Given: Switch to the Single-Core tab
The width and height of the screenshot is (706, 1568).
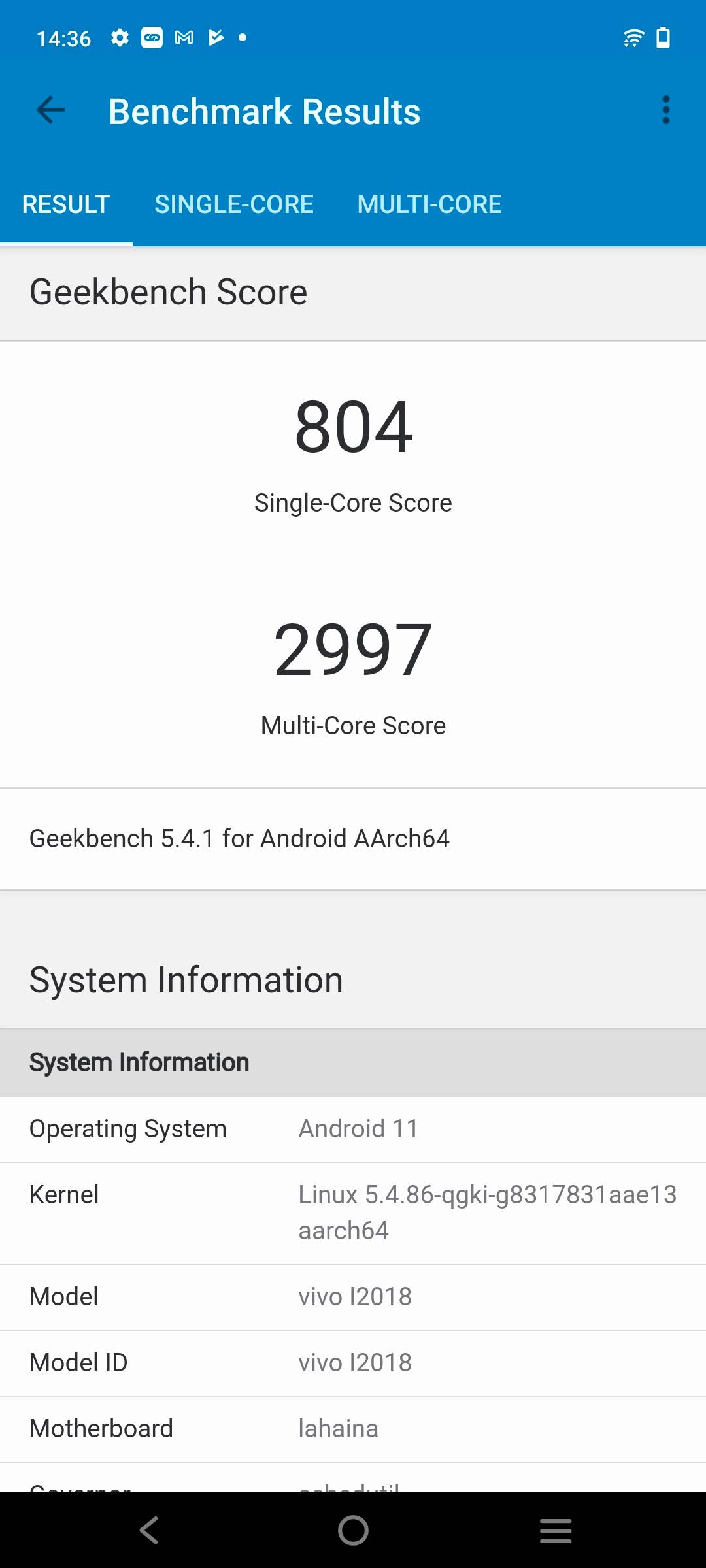Looking at the screenshot, I should 234,204.
